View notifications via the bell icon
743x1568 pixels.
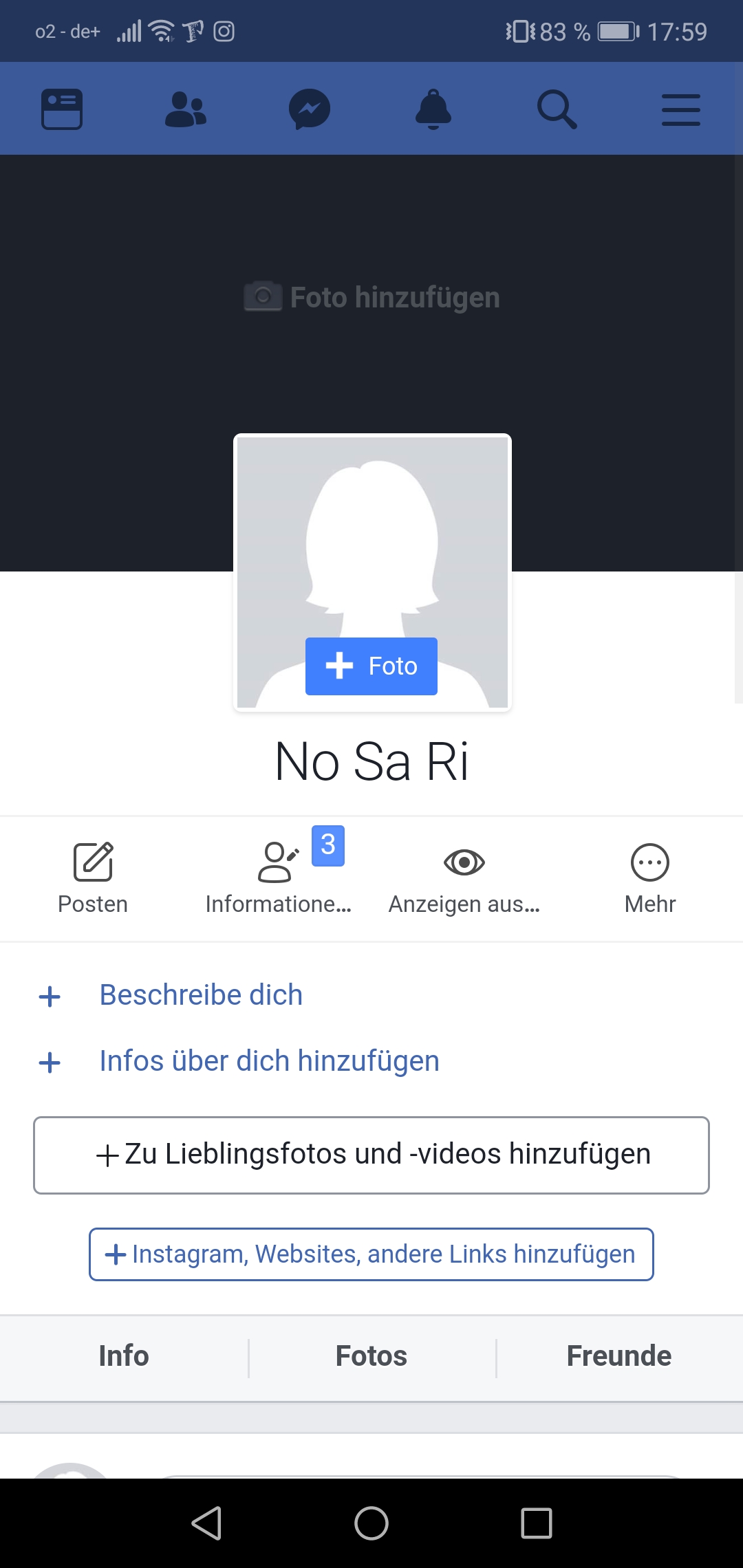click(x=433, y=108)
